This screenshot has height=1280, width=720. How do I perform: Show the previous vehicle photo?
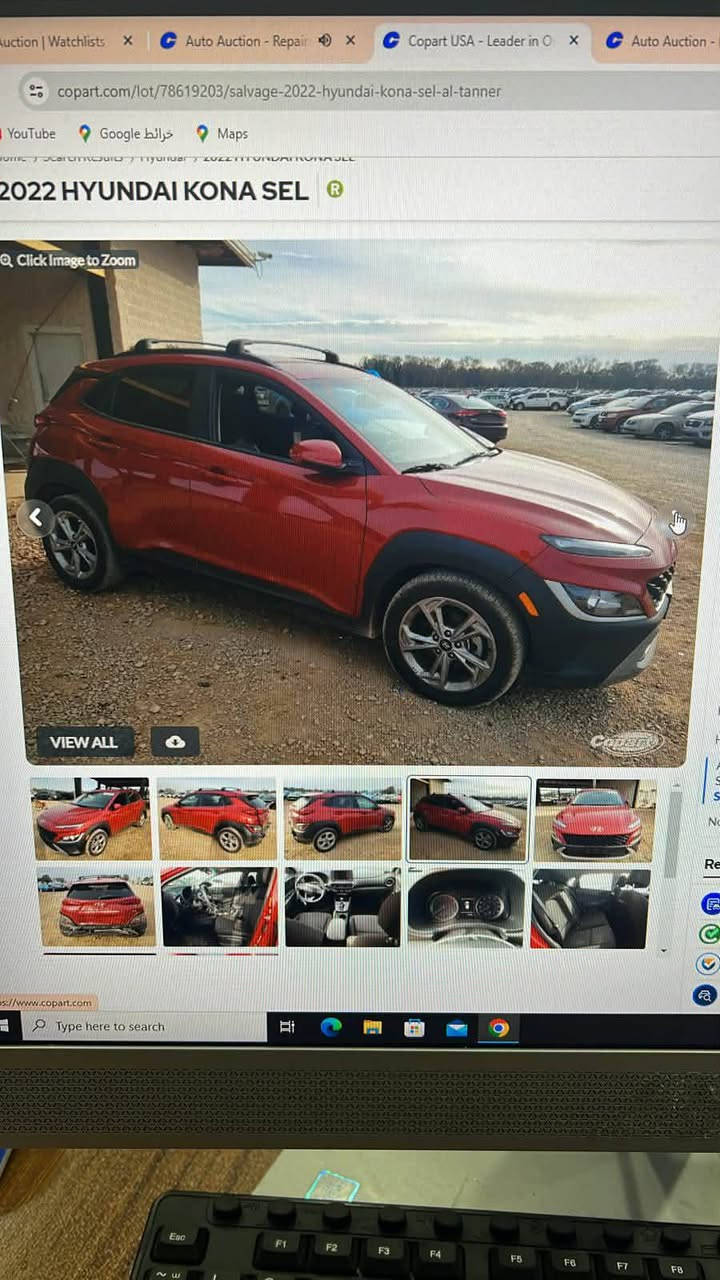coord(35,517)
